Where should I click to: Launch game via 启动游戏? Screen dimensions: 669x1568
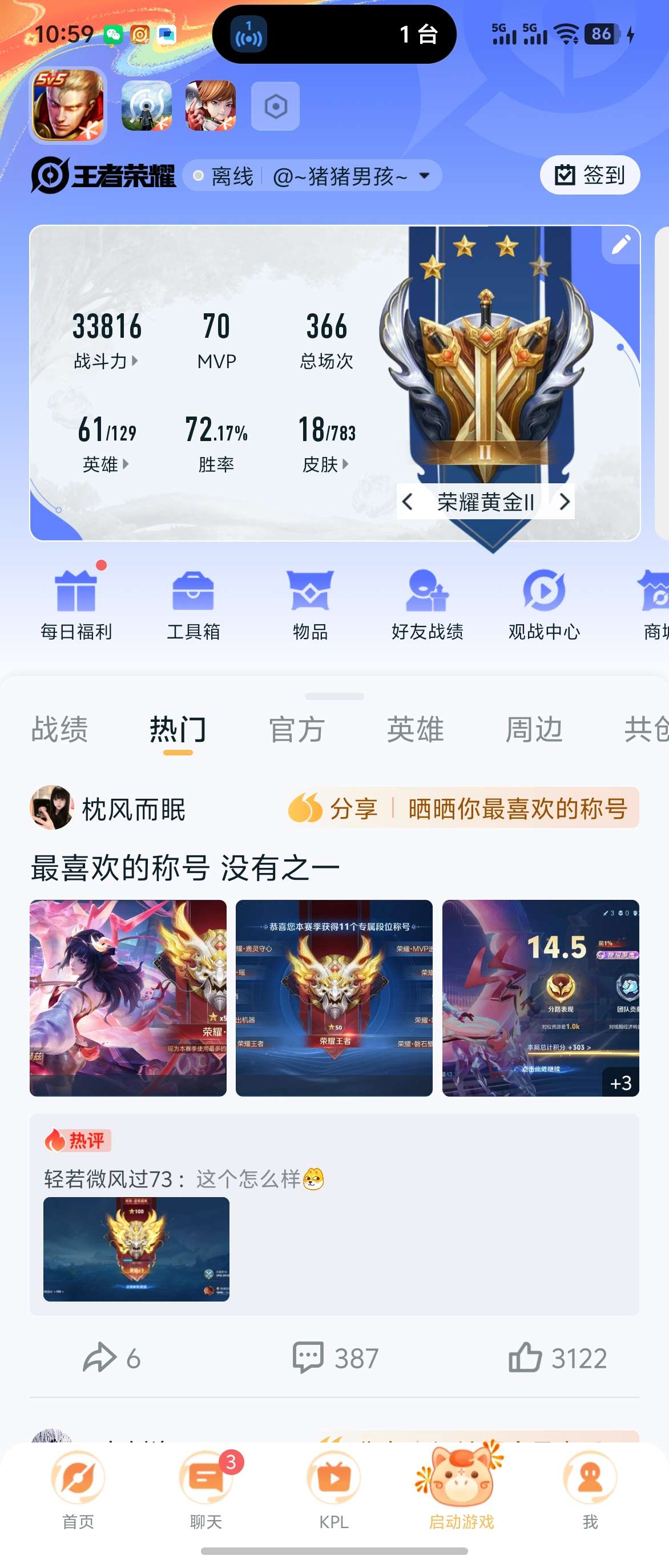point(461,1488)
